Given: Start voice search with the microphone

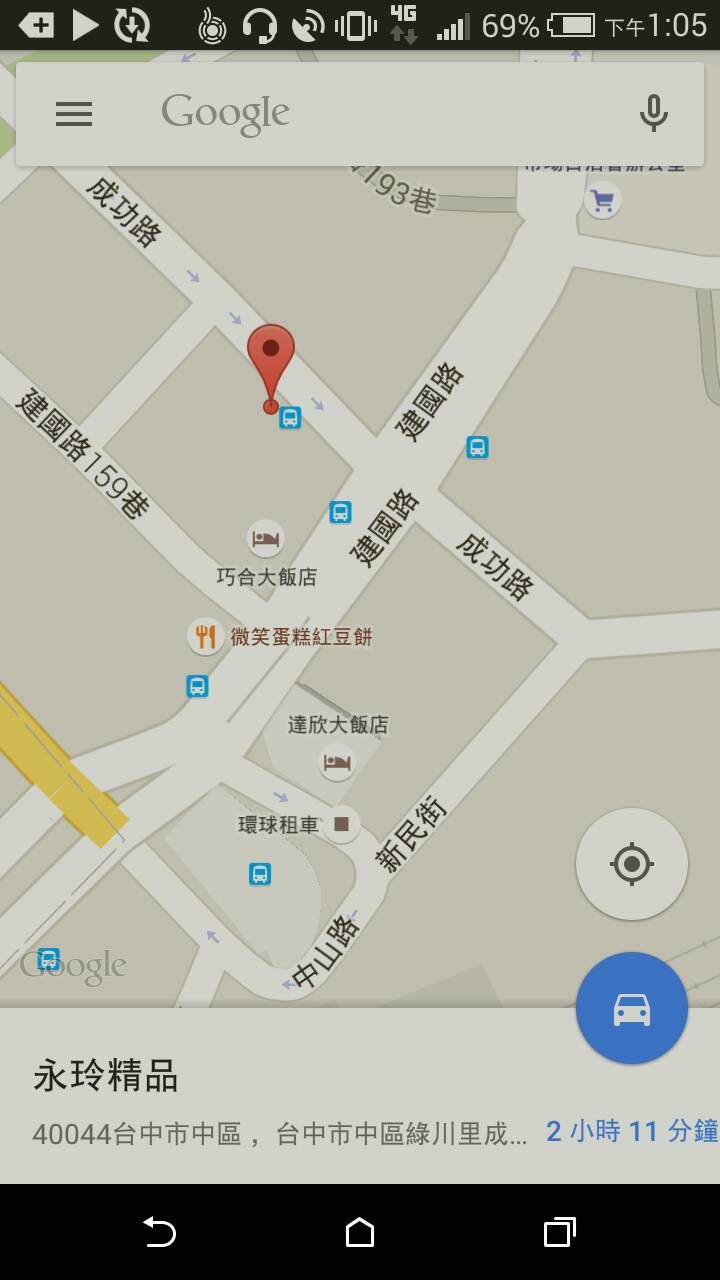Looking at the screenshot, I should click(653, 114).
